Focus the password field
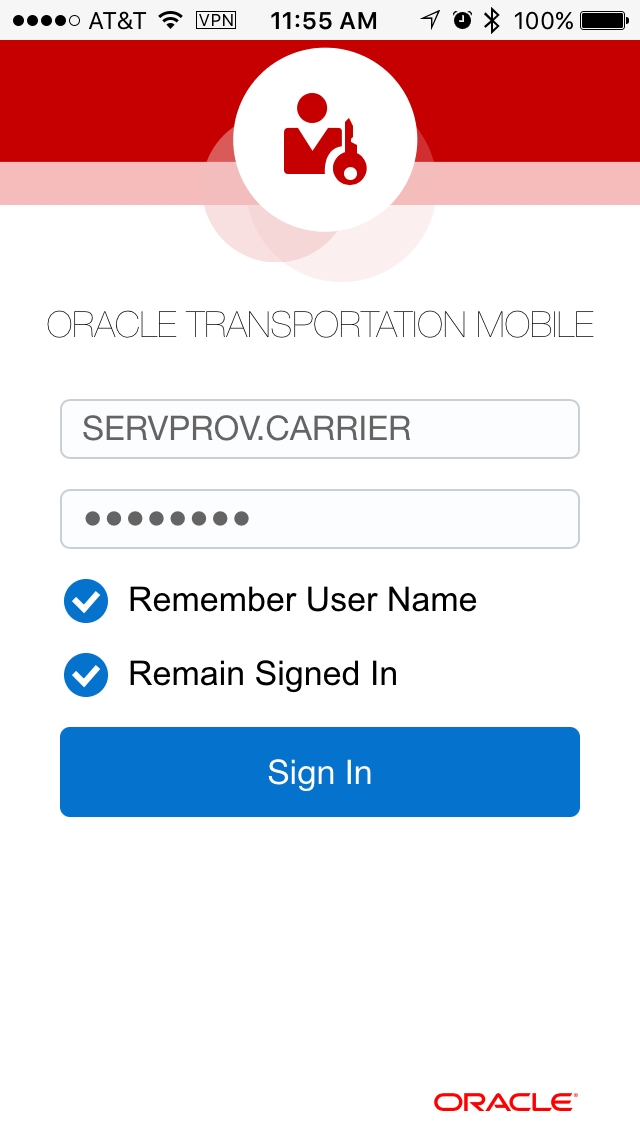 pos(320,519)
